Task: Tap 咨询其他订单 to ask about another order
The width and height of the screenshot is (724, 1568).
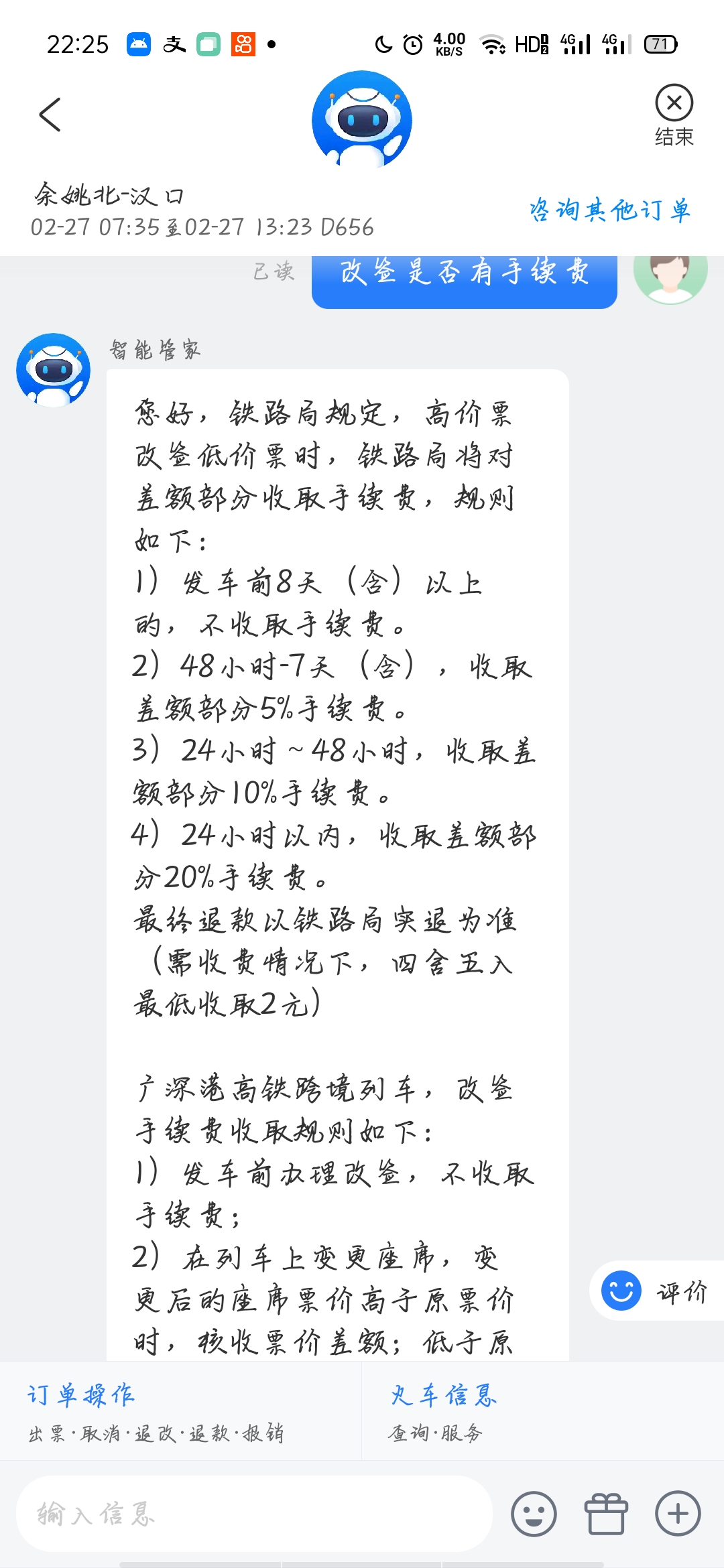Action: pyautogui.click(x=609, y=210)
